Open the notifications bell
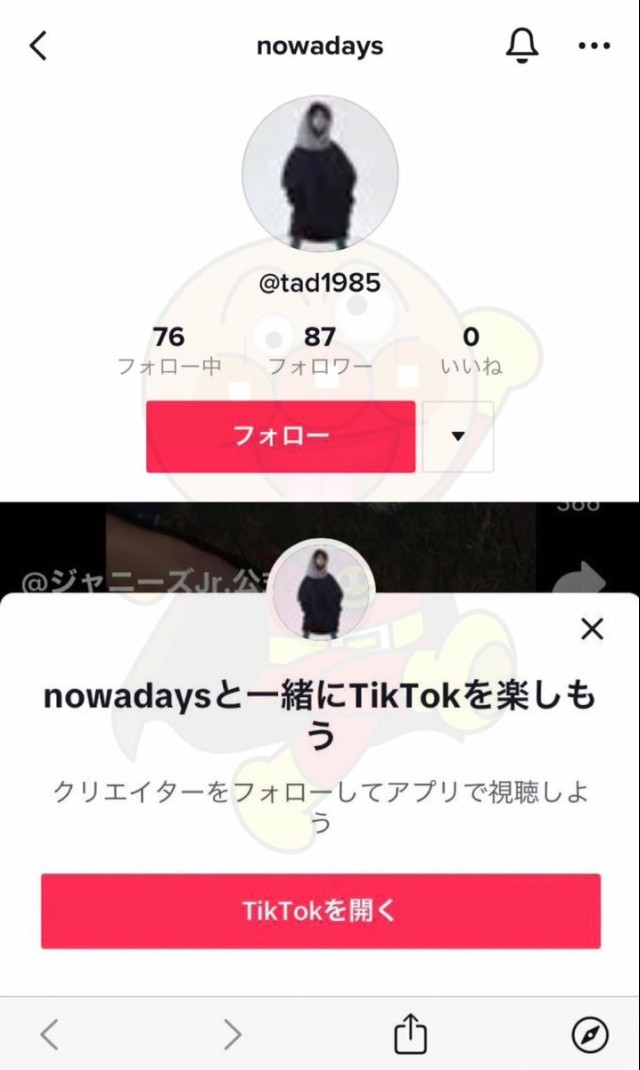The image size is (640, 1070). click(x=522, y=45)
